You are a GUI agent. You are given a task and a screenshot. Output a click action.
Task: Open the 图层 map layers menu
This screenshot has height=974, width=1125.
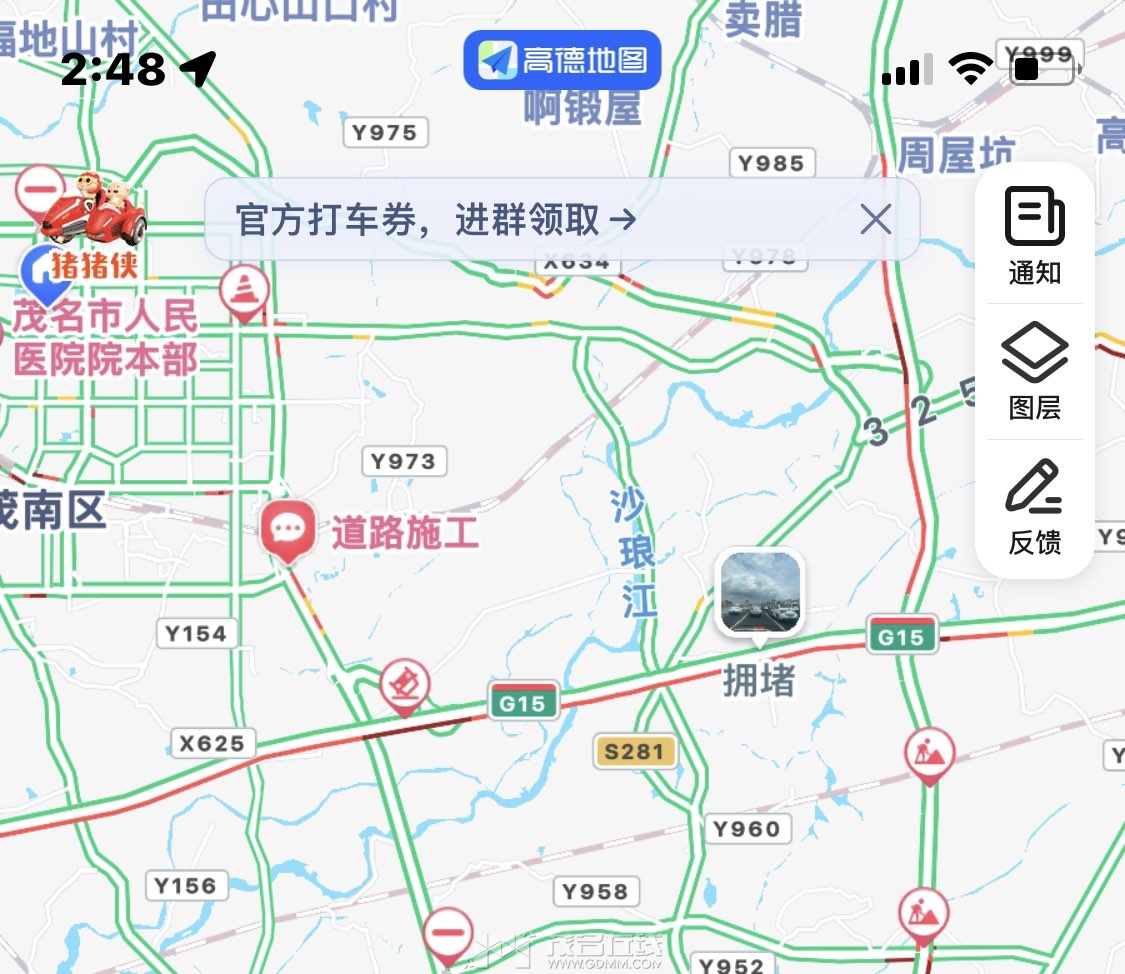click(1034, 371)
